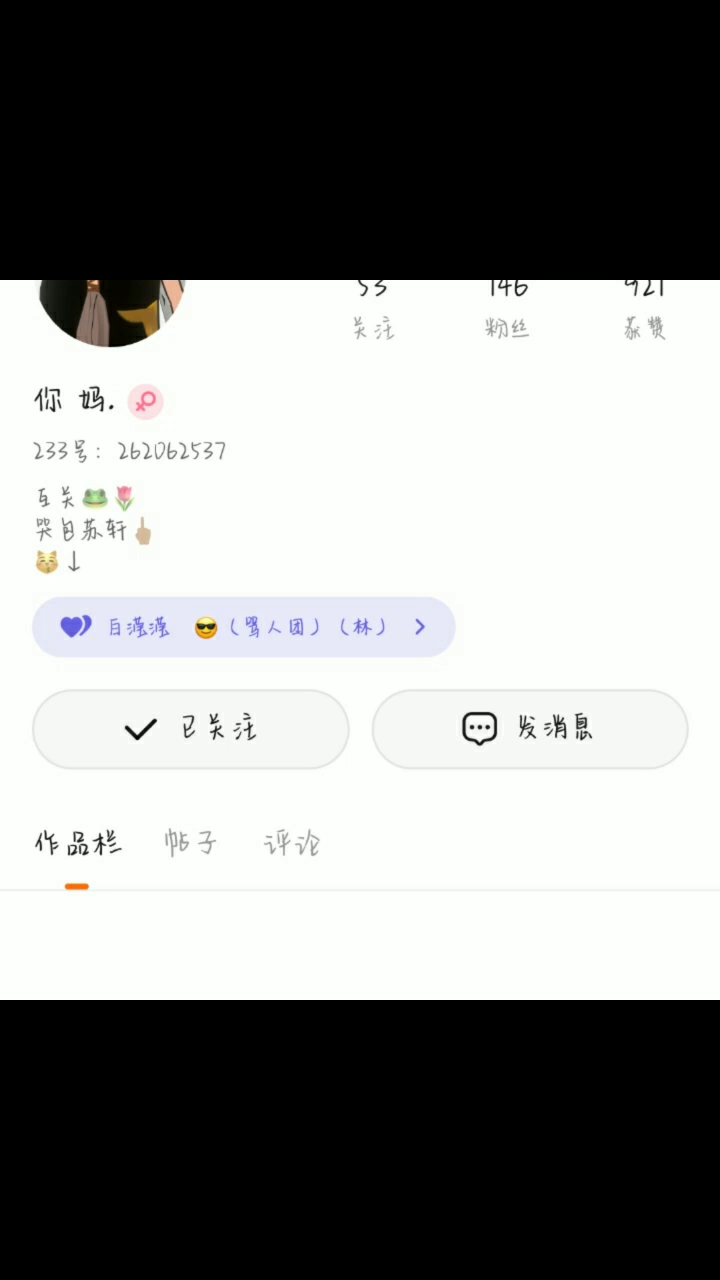This screenshot has width=720, height=1280.
Task: Open the 关注 following list
Action: click(373, 312)
